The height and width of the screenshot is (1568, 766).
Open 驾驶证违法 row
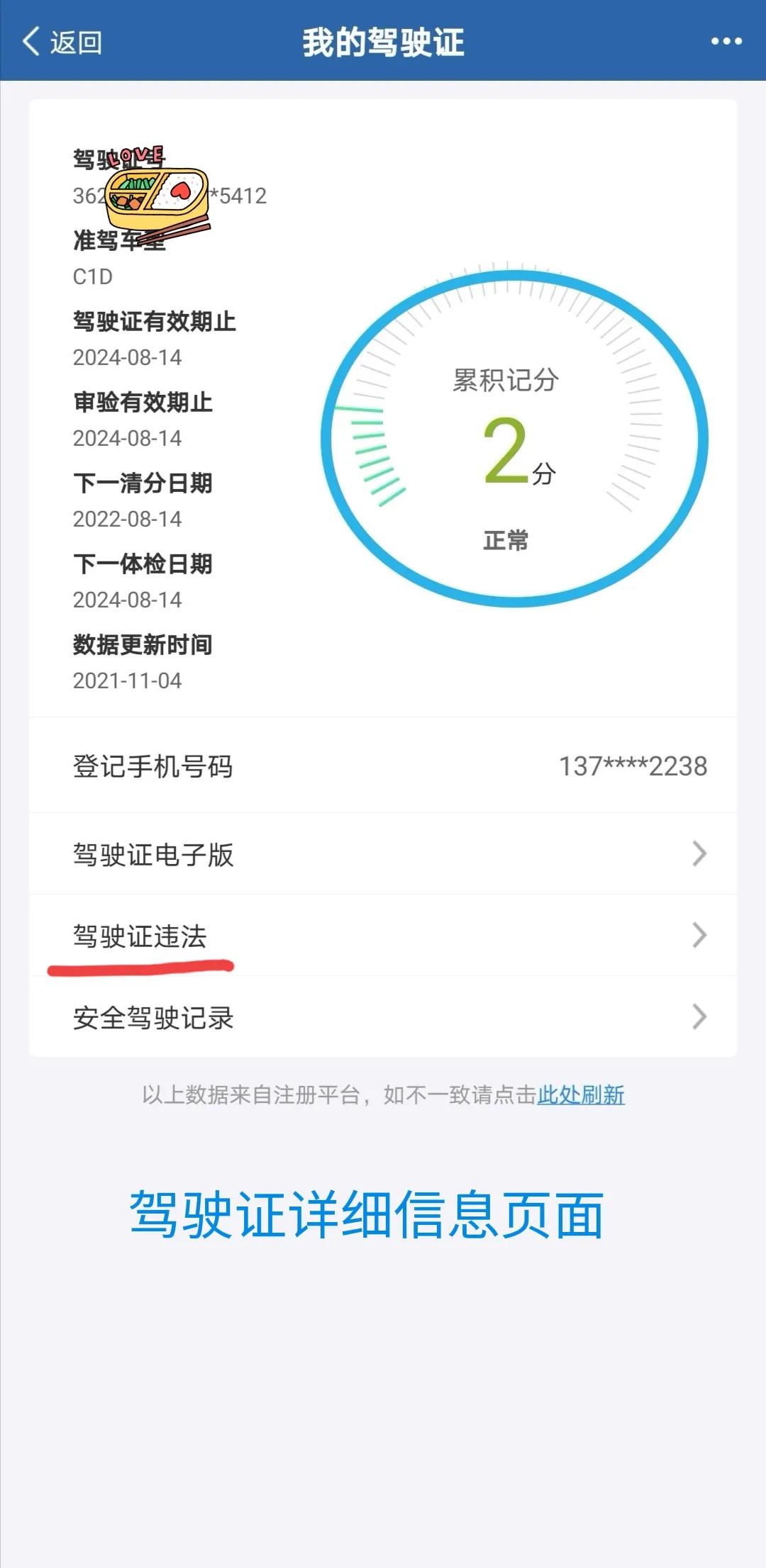(x=383, y=936)
